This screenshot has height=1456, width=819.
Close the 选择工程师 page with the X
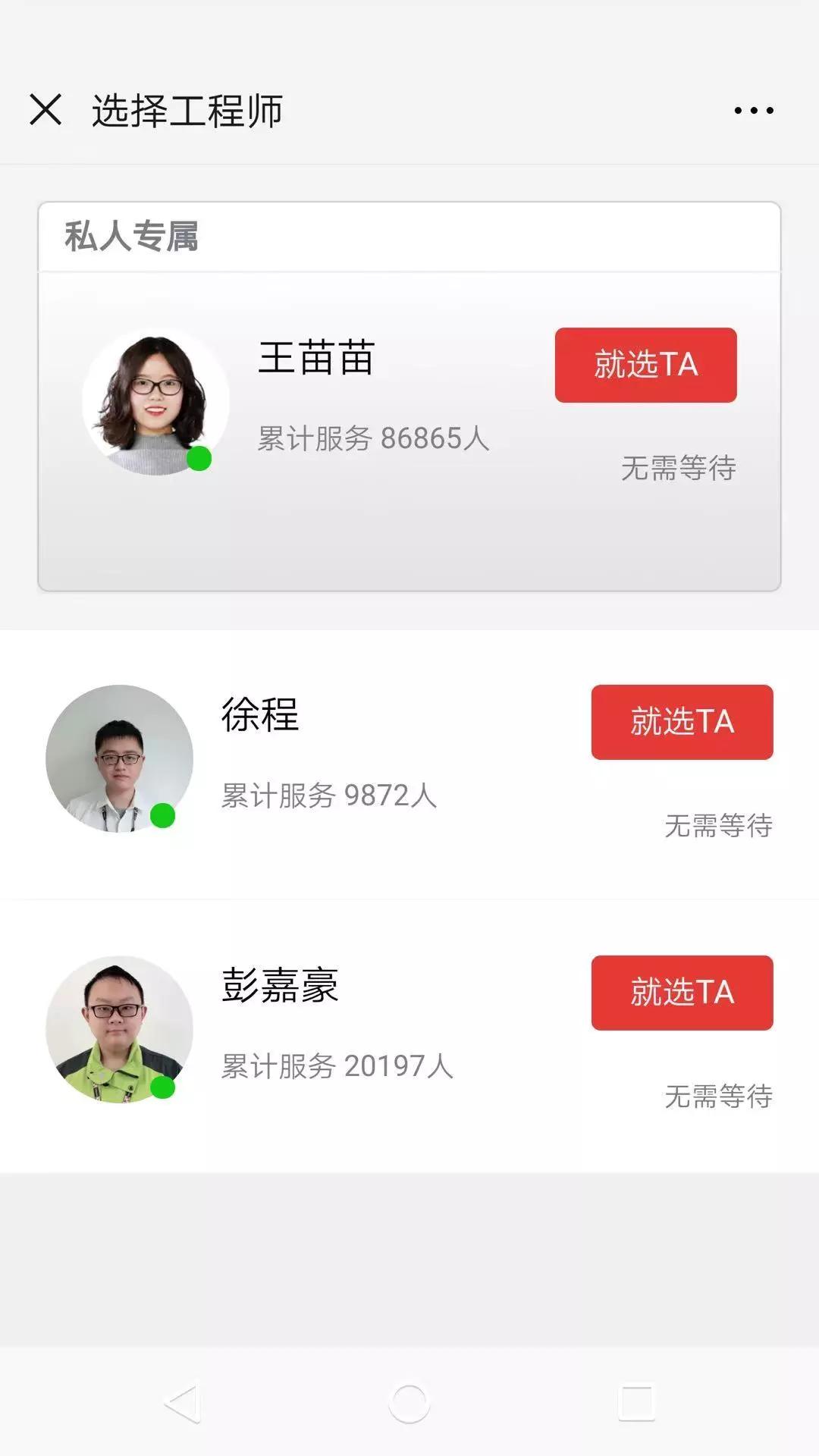pos(45,110)
